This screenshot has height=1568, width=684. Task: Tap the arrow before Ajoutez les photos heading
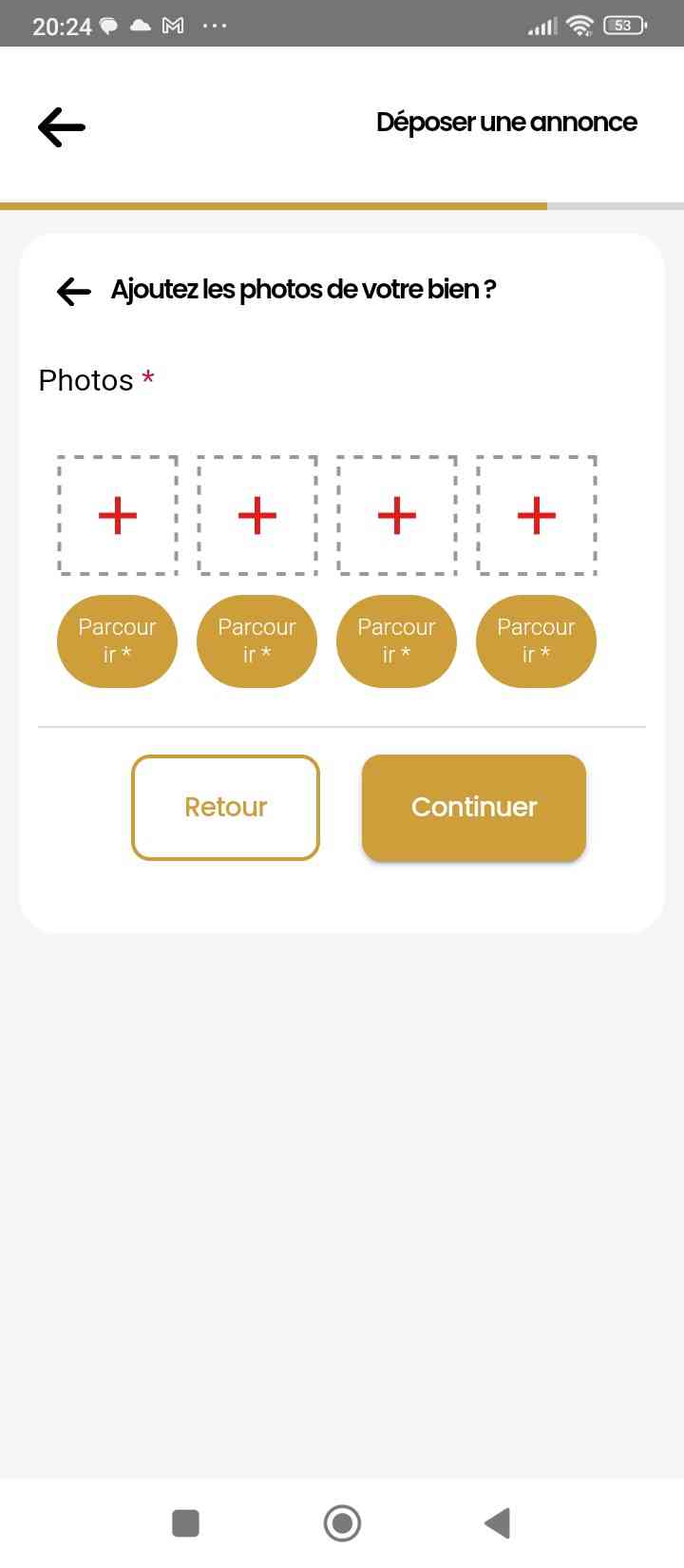tap(73, 291)
